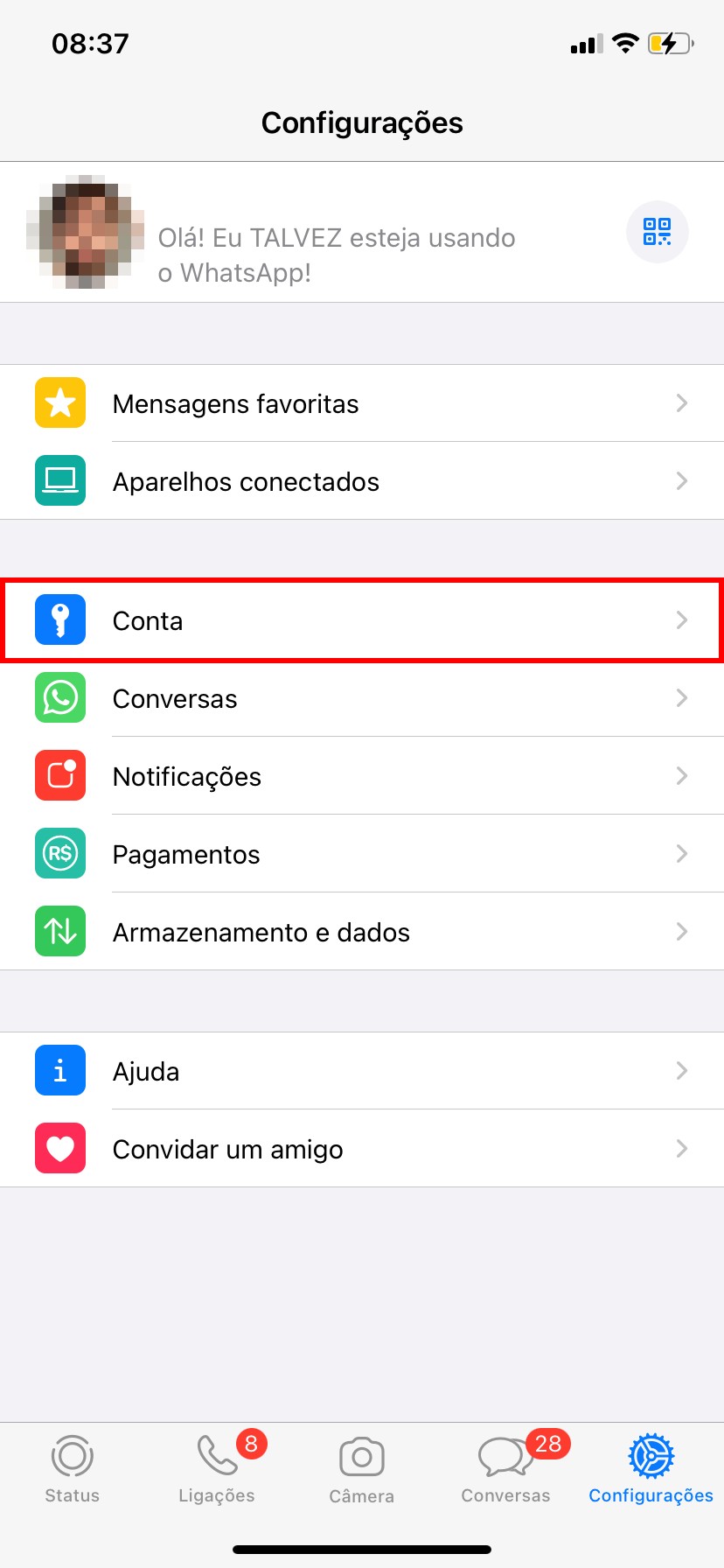Switch to the Ligações tab
Viewport: 724px width, 1568px height.
click(x=217, y=1470)
